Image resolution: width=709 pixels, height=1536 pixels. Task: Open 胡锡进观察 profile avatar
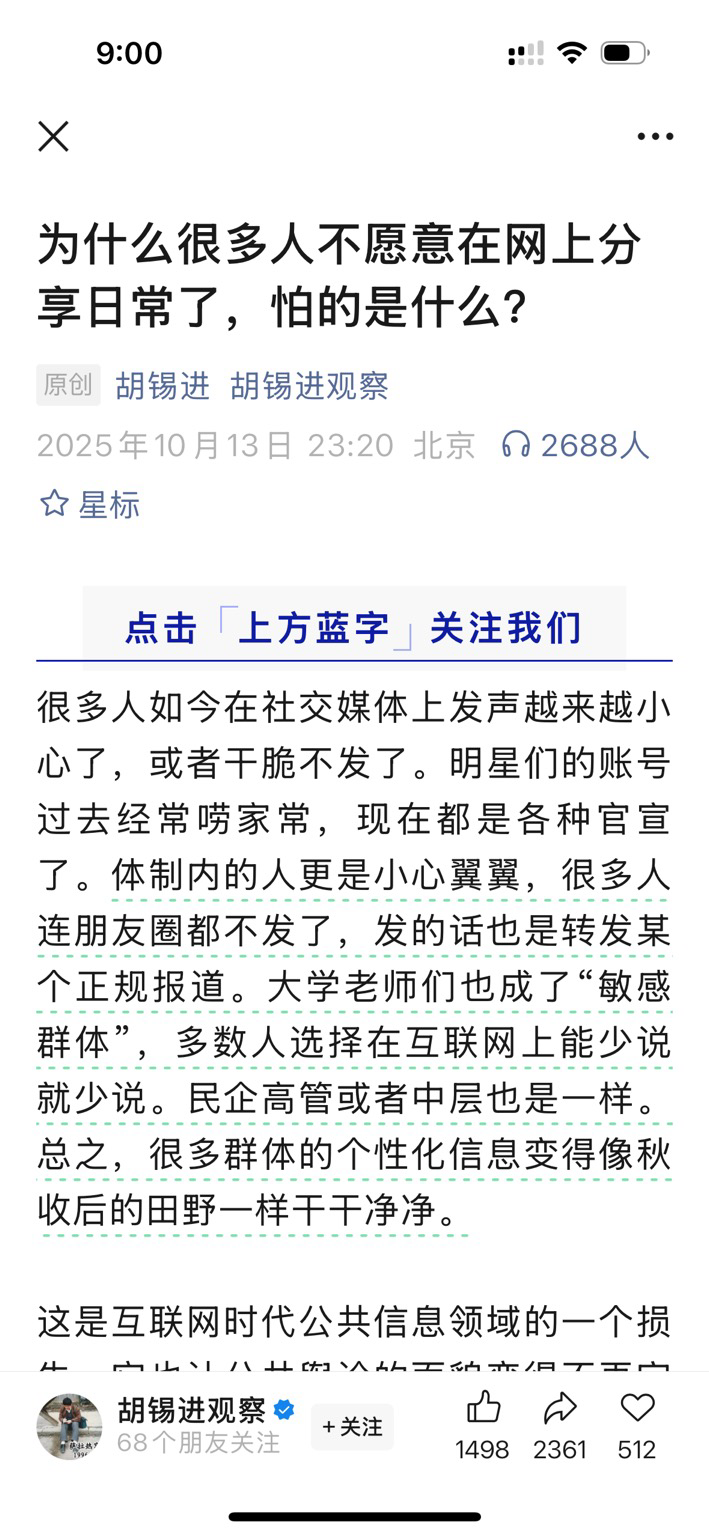pos(69,1427)
